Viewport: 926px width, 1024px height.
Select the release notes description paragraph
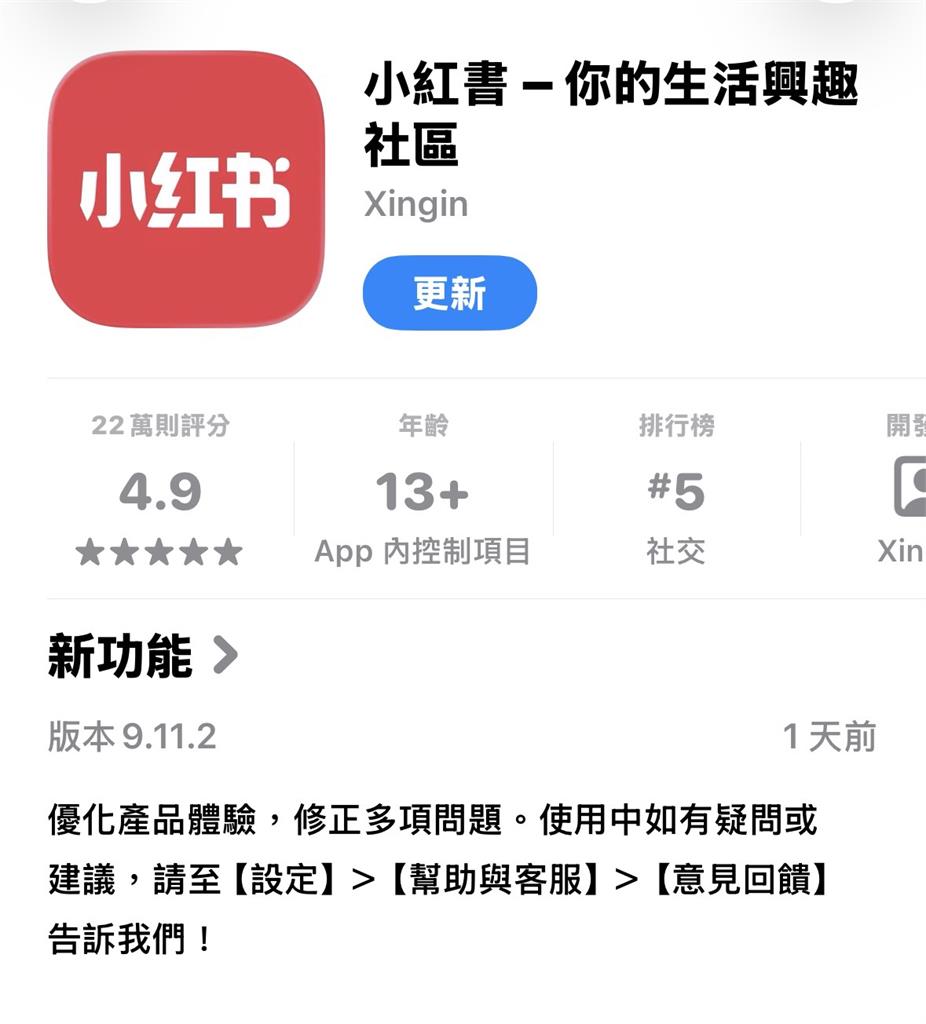click(435, 876)
